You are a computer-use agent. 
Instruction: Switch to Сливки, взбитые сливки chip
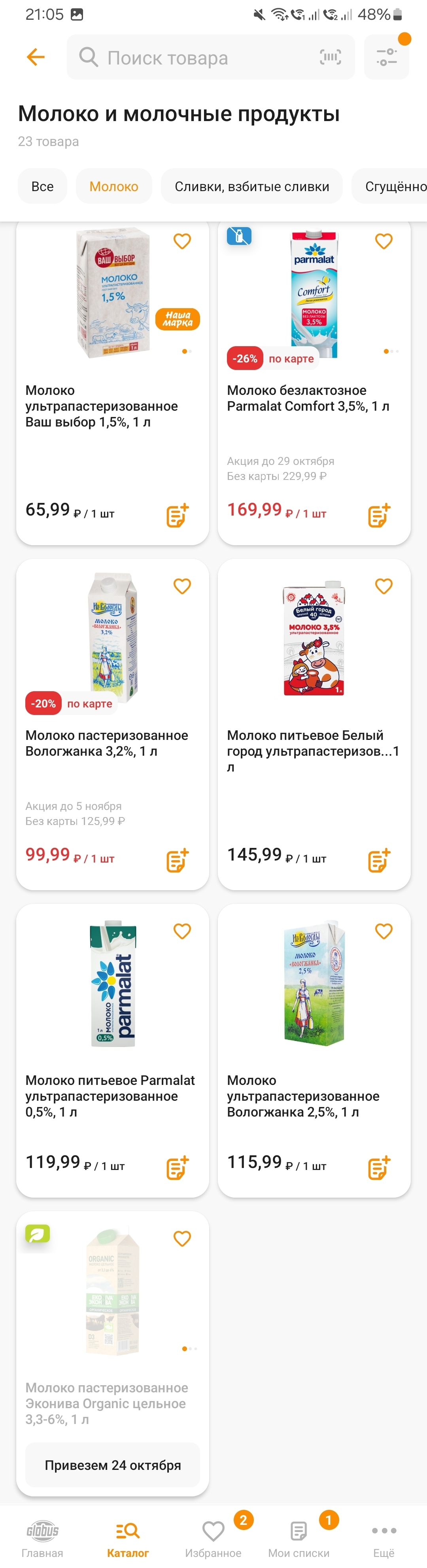[x=252, y=186]
